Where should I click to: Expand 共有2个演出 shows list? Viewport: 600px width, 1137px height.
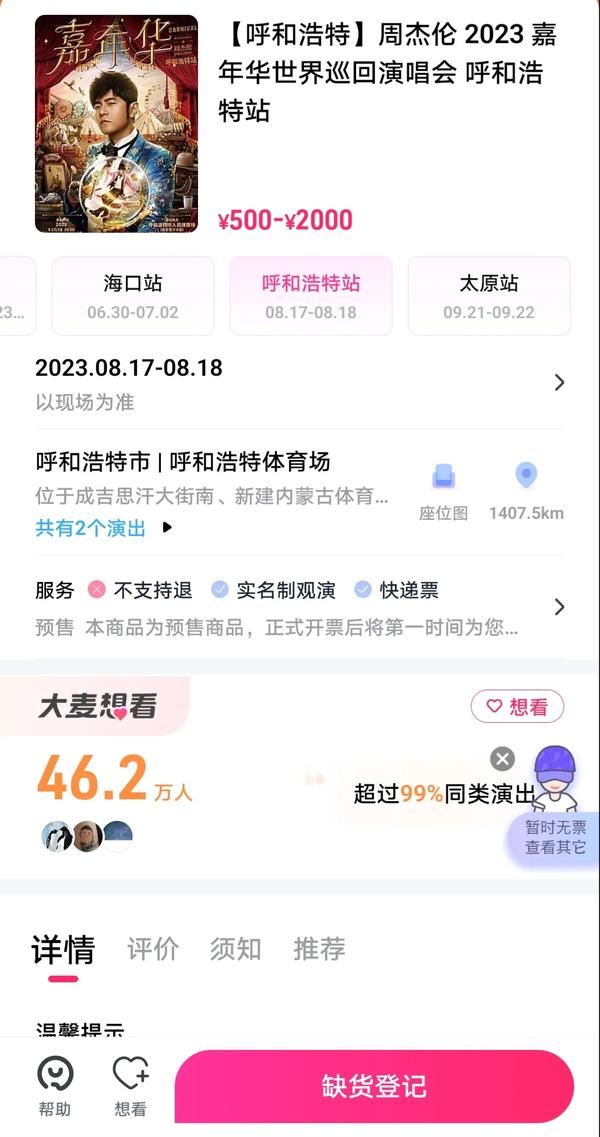[104, 528]
